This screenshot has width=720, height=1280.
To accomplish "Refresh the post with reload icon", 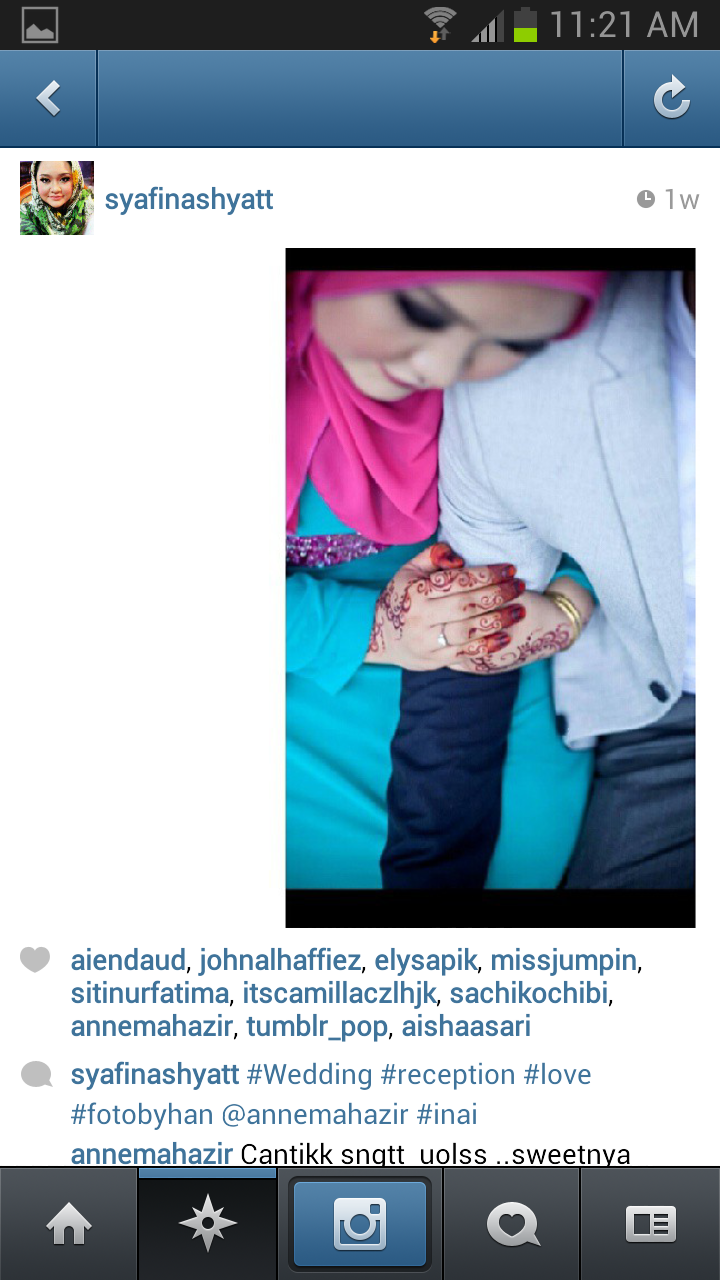I will coord(671,98).
